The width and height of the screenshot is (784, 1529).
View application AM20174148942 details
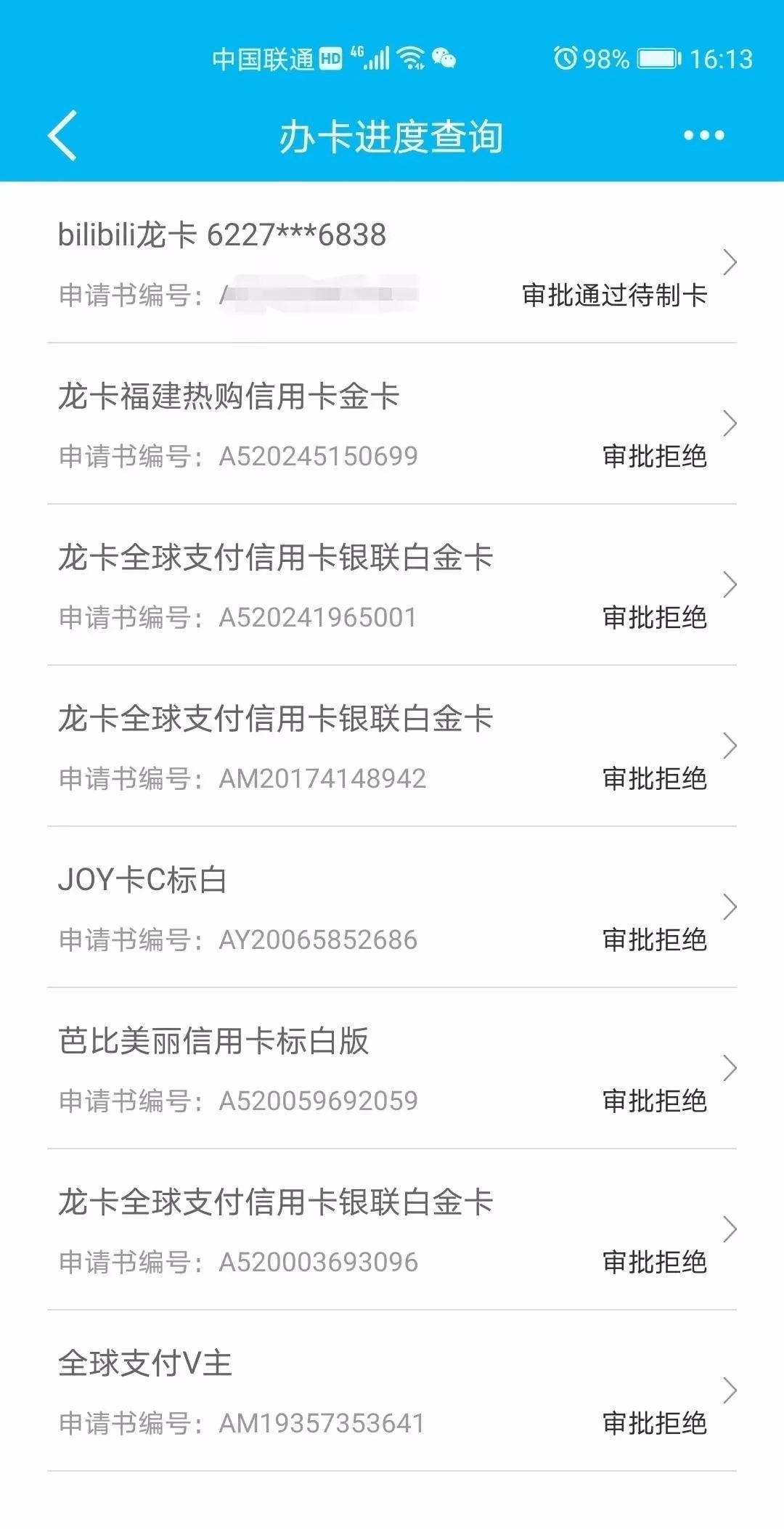392,746
